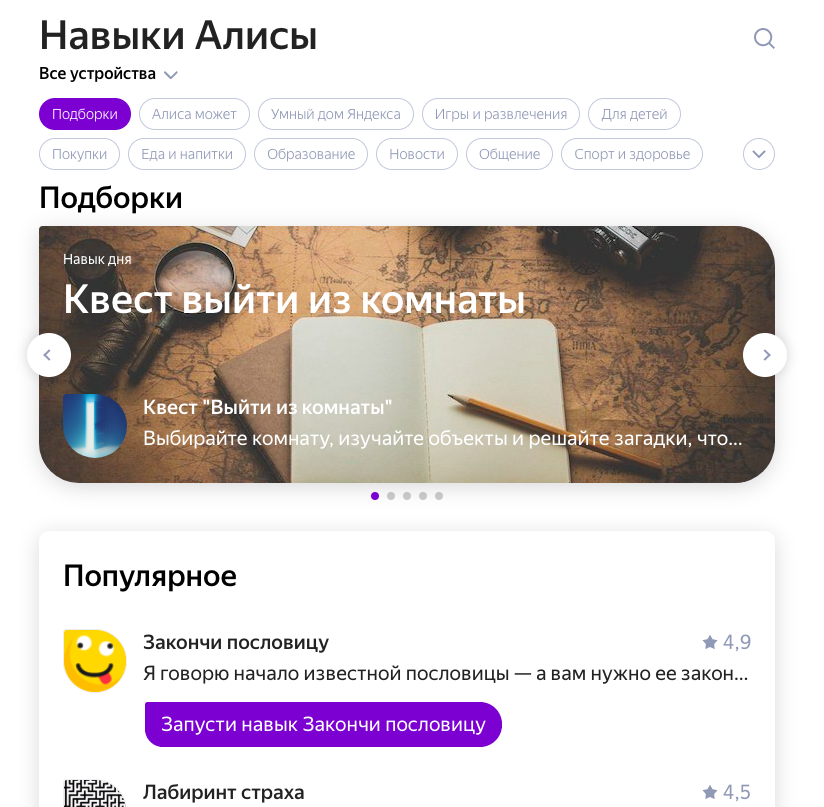Image resolution: width=824 pixels, height=807 pixels.
Task: Switch to Для детей category
Action: [634, 114]
